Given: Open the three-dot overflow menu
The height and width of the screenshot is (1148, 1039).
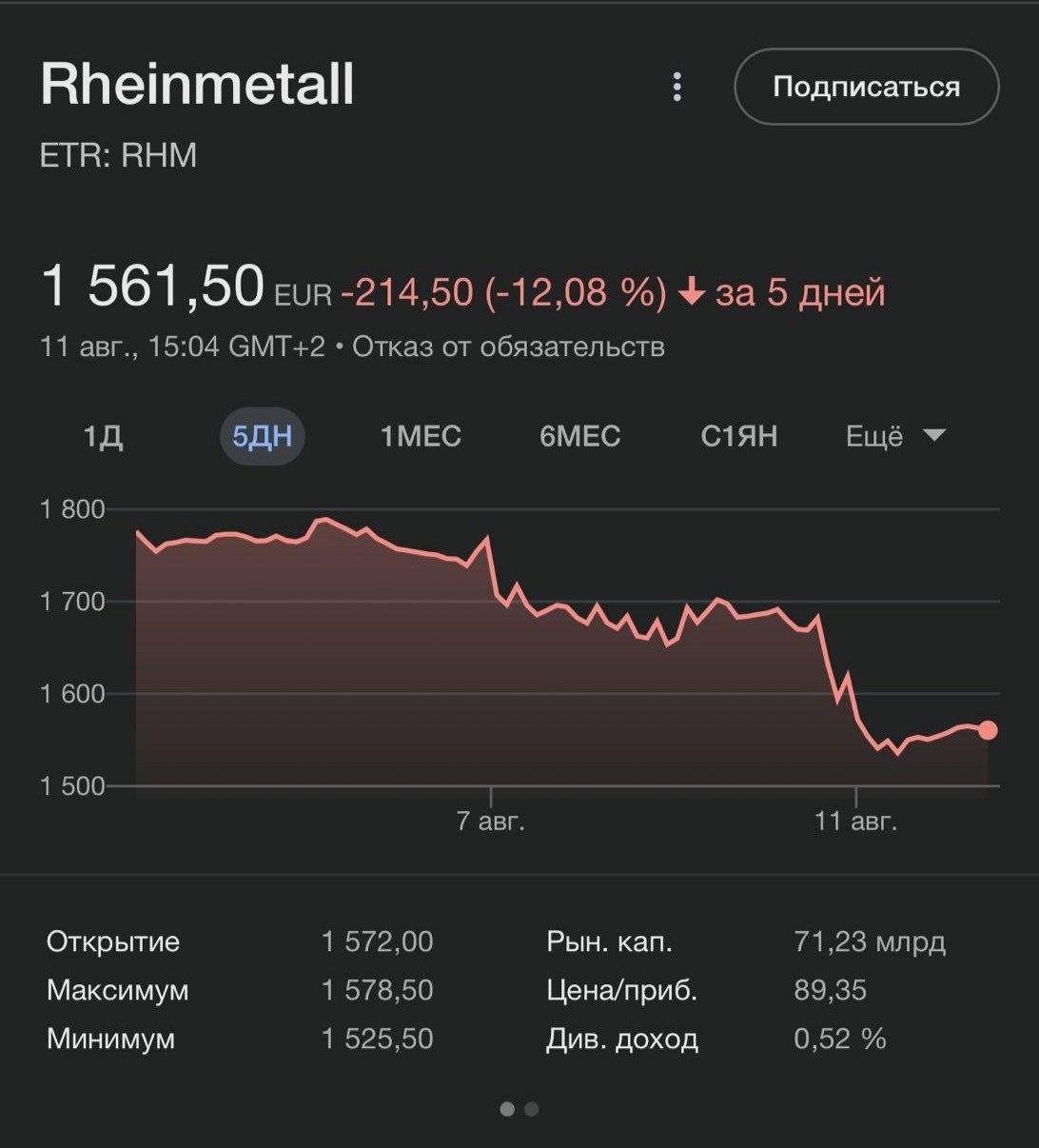Looking at the screenshot, I should click(x=676, y=87).
